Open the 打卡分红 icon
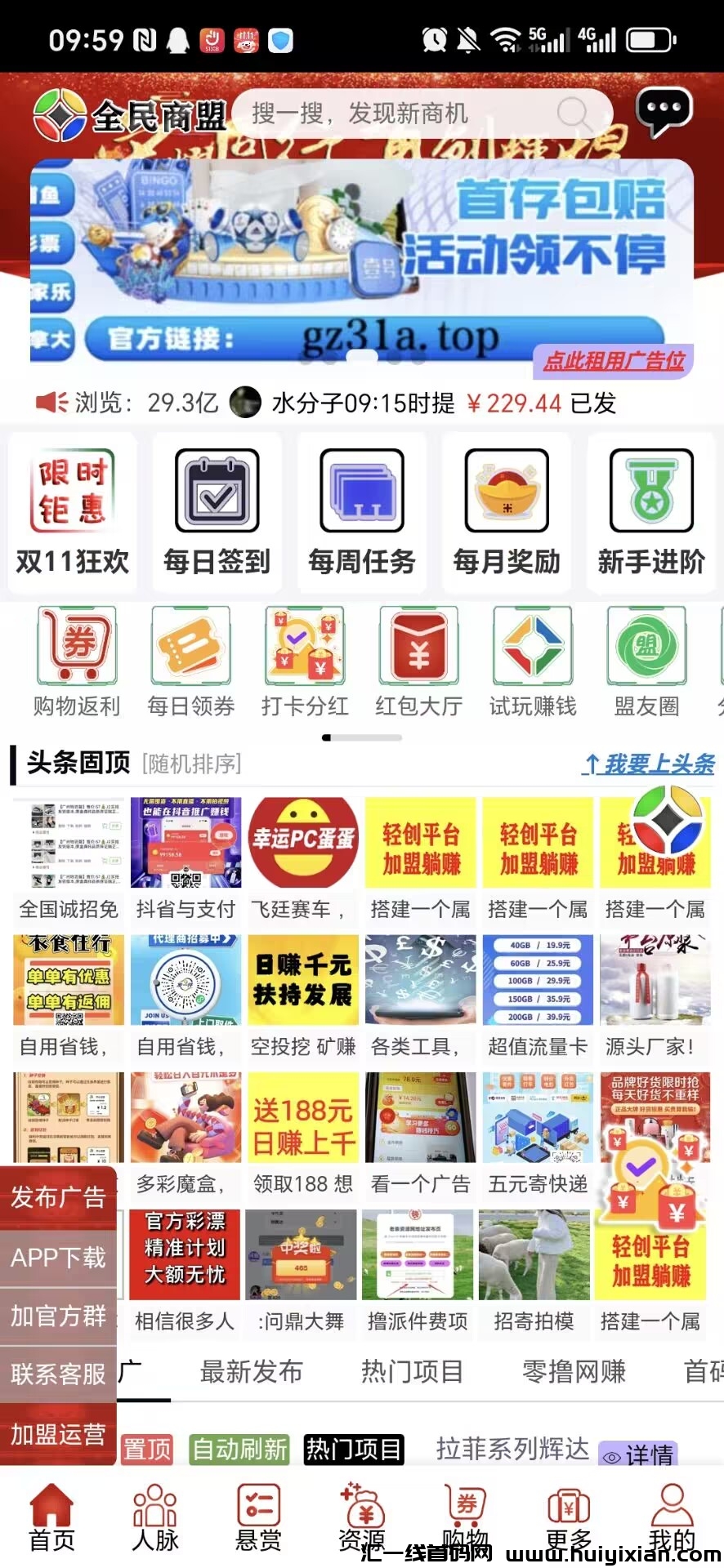The height and width of the screenshot is (1568, 724). [x=306, y=649]
